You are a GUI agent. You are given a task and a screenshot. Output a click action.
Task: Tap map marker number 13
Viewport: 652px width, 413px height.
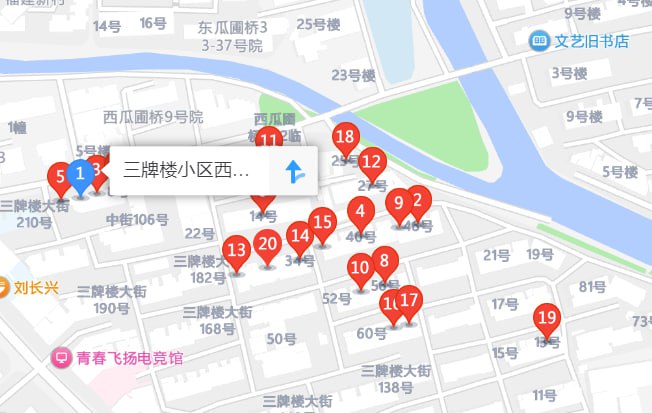(x=236, y=250)
